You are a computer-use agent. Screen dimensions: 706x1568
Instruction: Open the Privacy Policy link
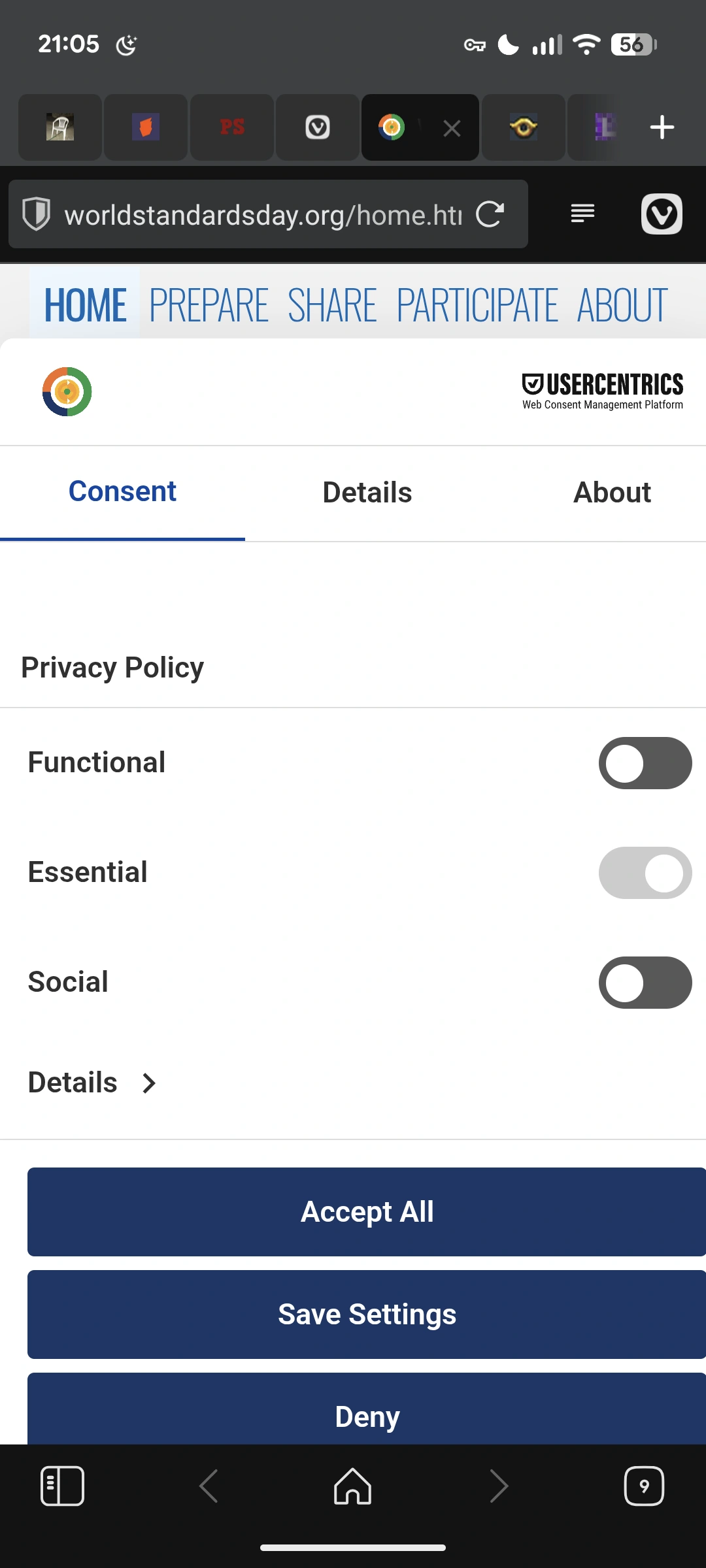click(x=112, y=668)
